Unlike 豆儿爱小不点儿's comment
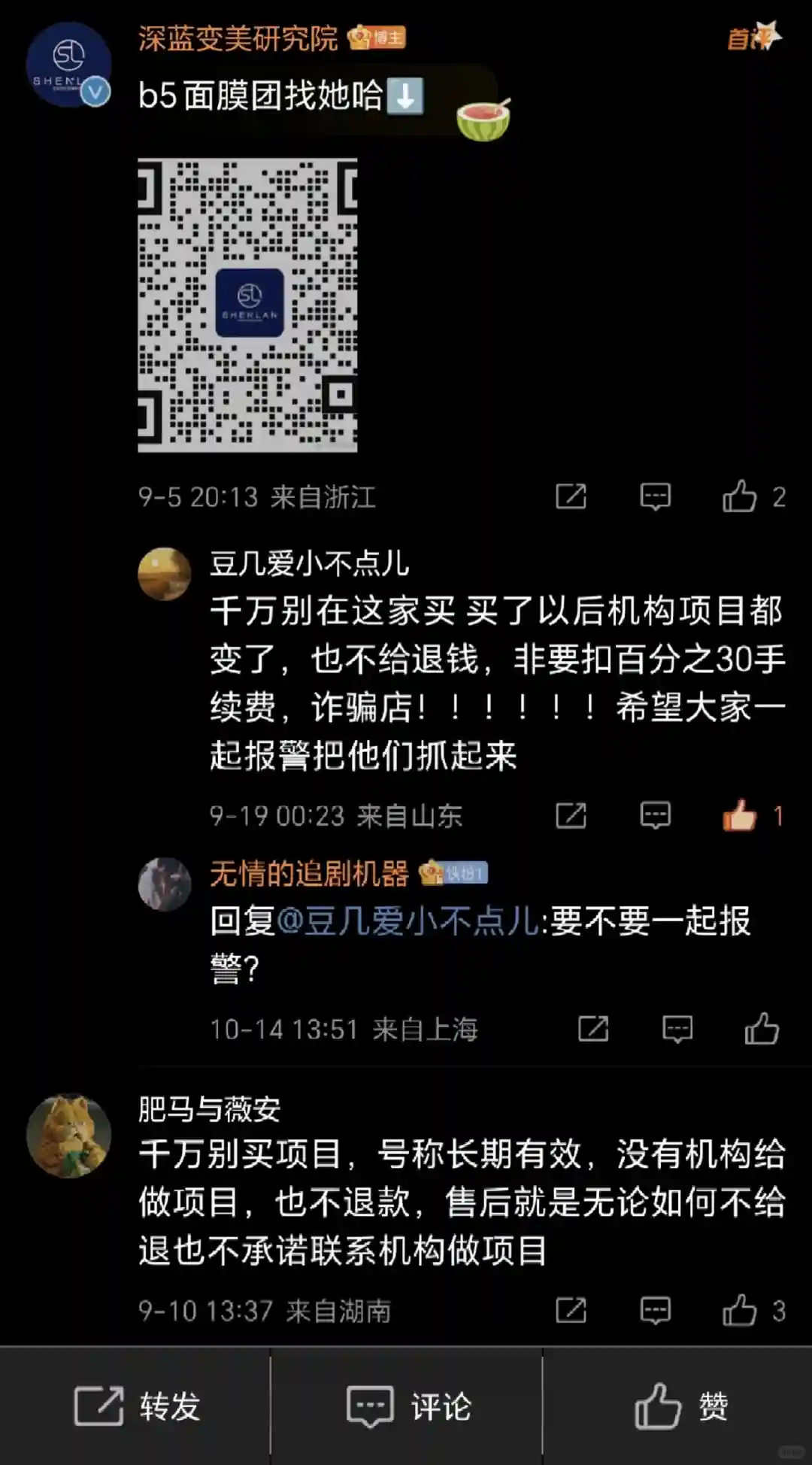The image size is (812, 1465). (x=740, y=815)
